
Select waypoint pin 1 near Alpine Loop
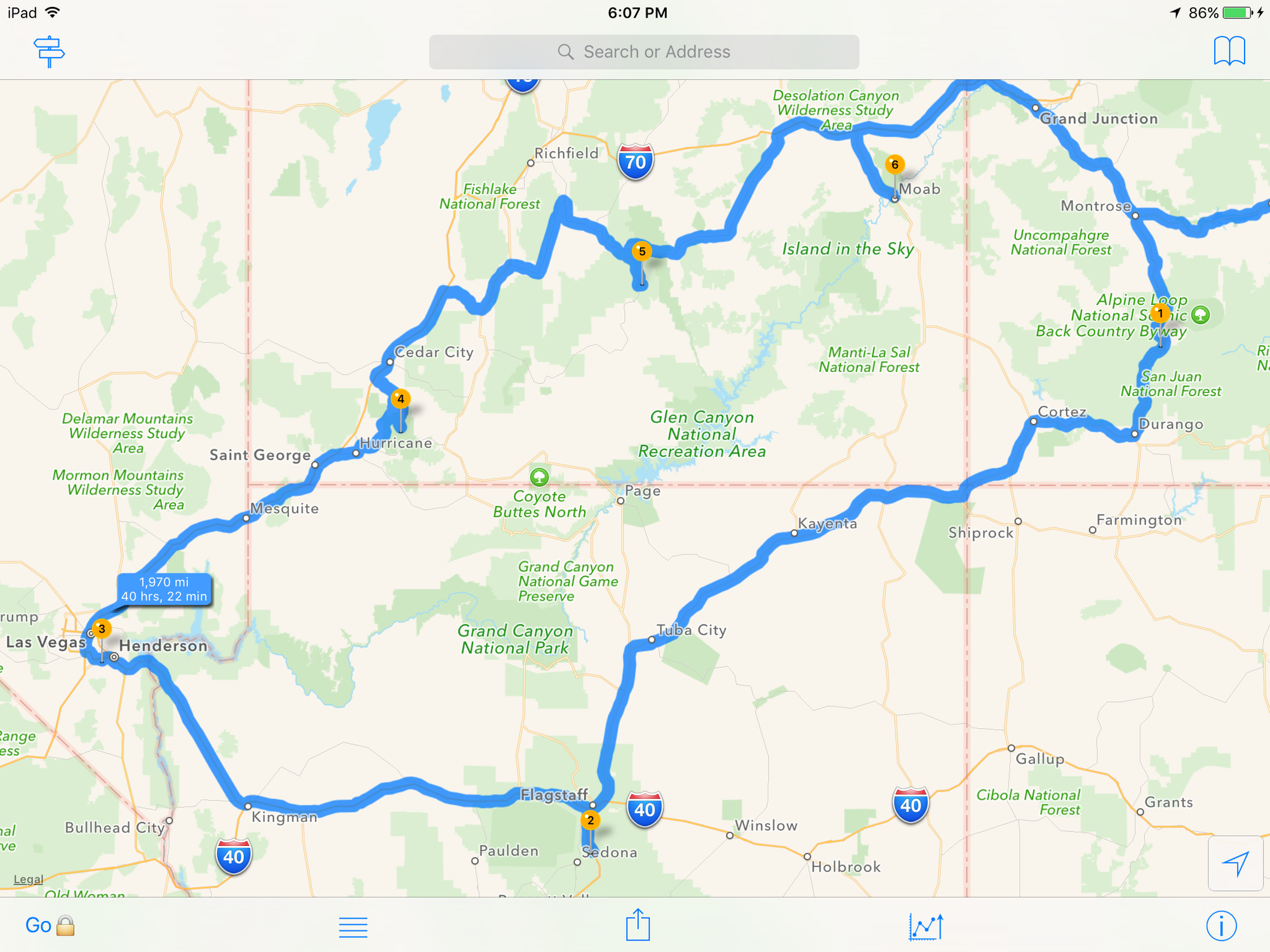pos(1160,314)
